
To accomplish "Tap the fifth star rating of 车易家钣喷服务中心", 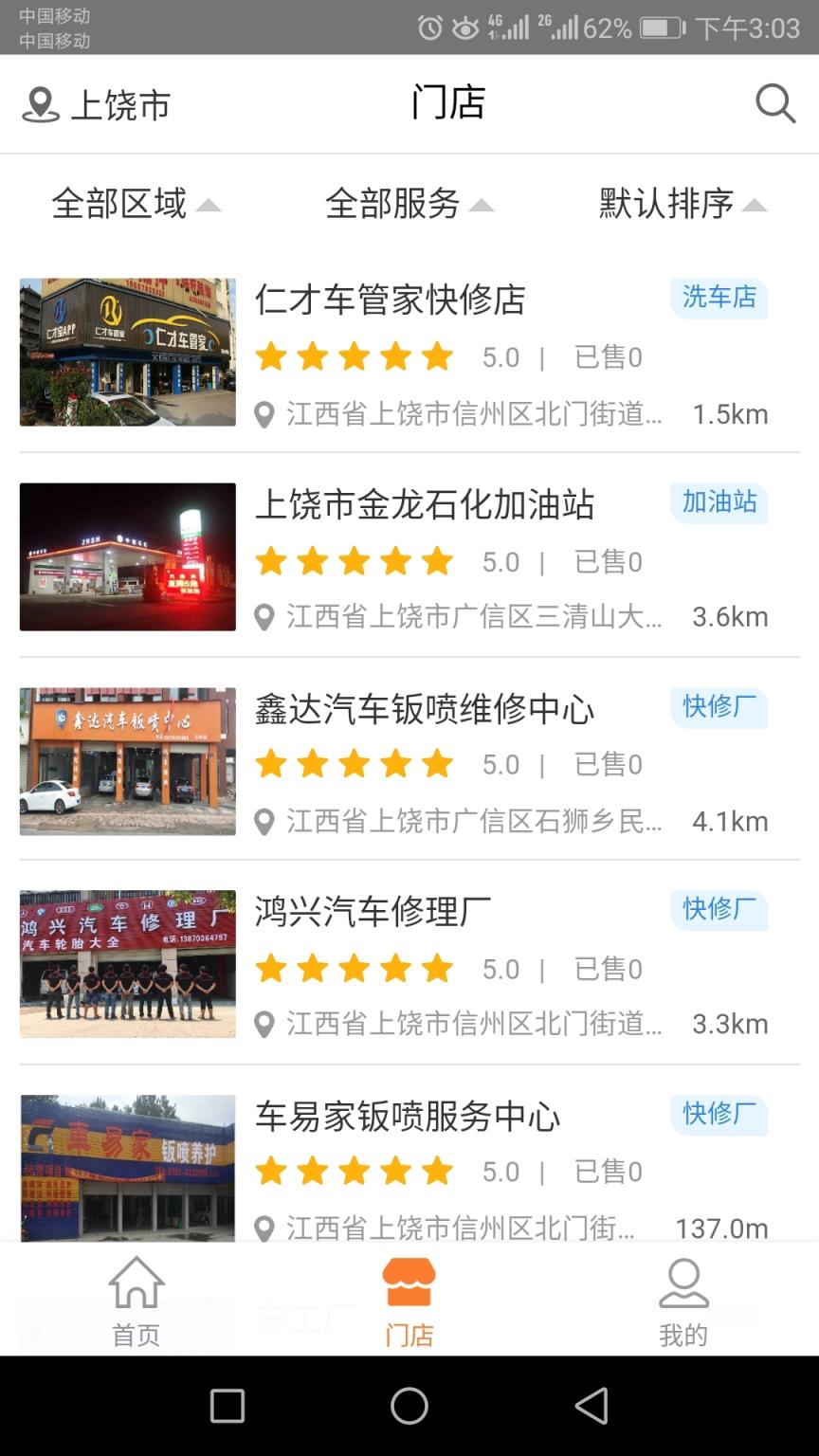I will pyautogui.click(x=436, y=1171).
